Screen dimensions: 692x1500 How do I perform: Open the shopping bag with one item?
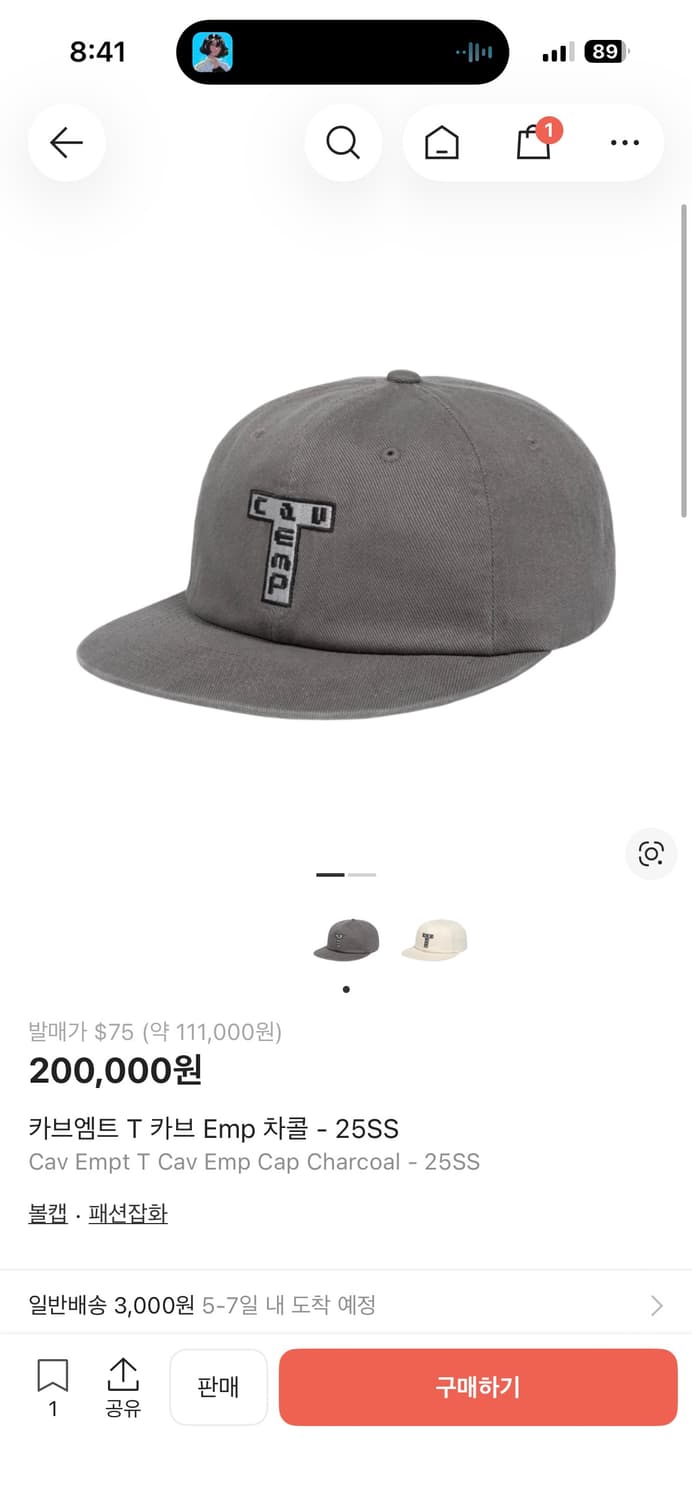coord(534,143)
